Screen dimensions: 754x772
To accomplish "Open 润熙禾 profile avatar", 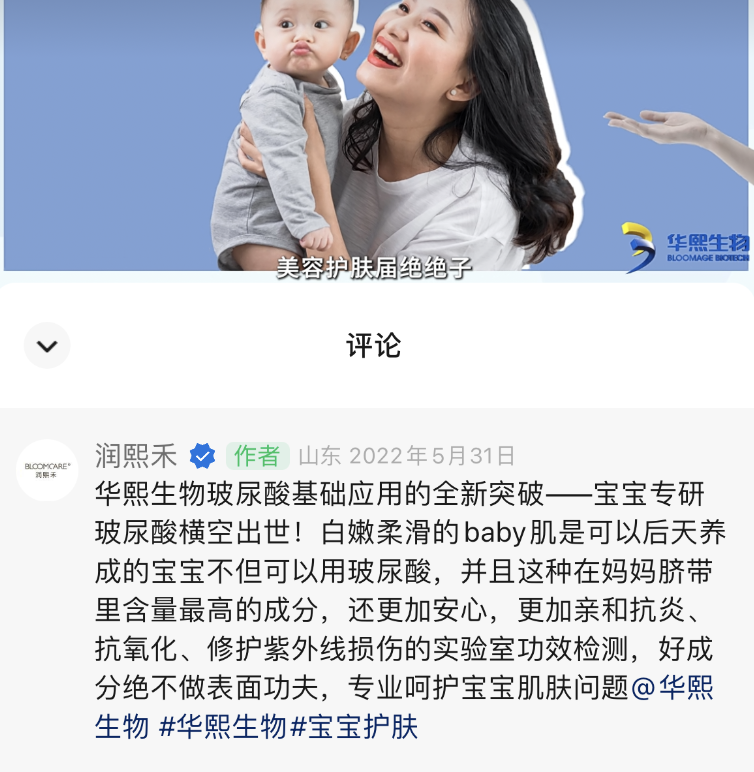I will click(47, 469).
